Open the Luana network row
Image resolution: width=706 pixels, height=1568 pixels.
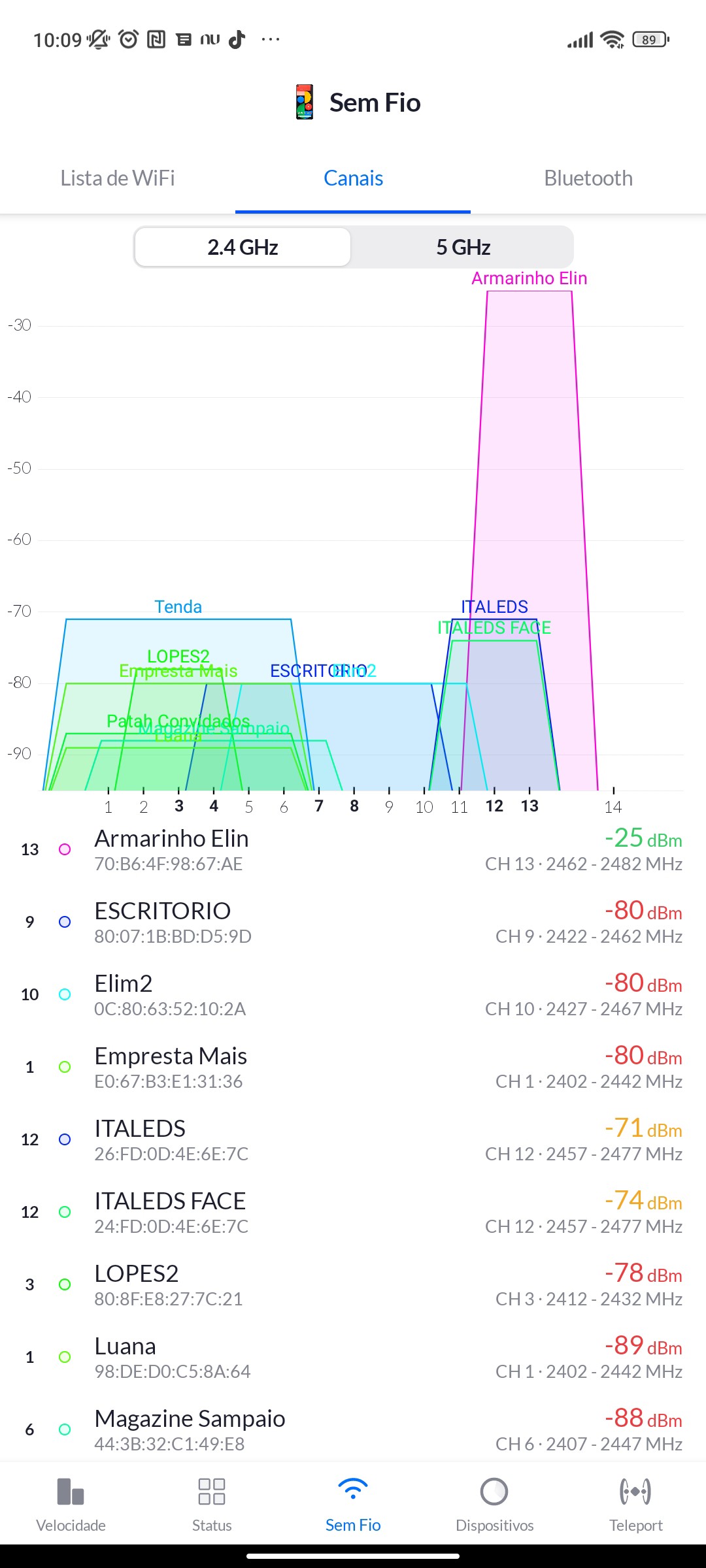(353, 1357)
